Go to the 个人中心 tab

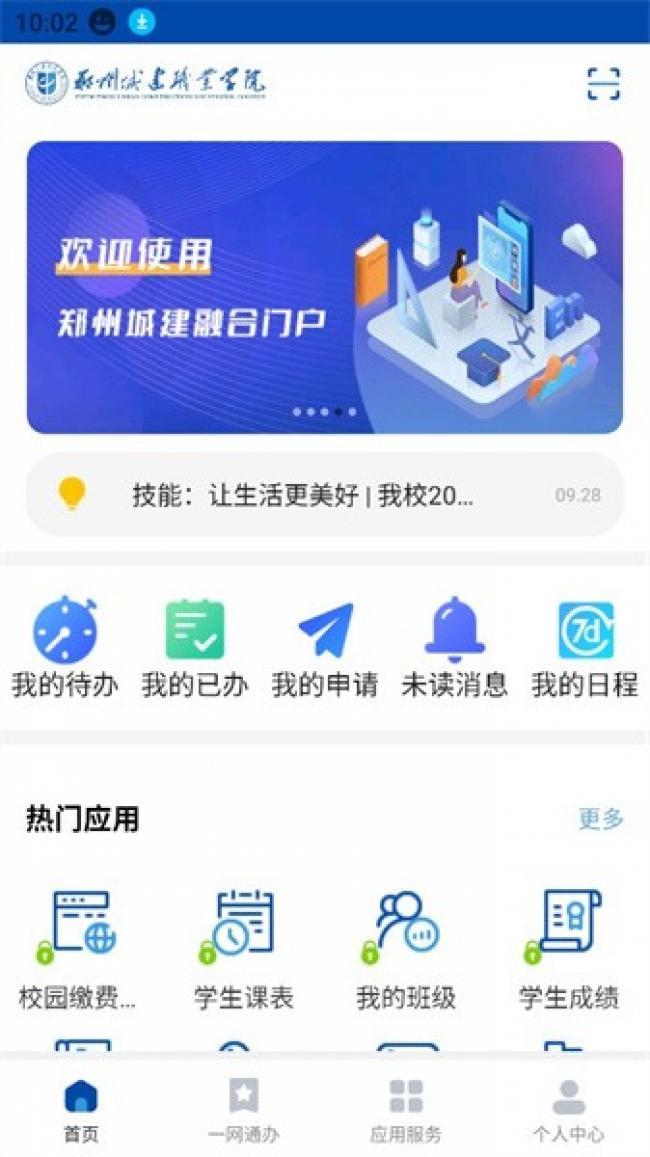click(x=568, y=1110)
